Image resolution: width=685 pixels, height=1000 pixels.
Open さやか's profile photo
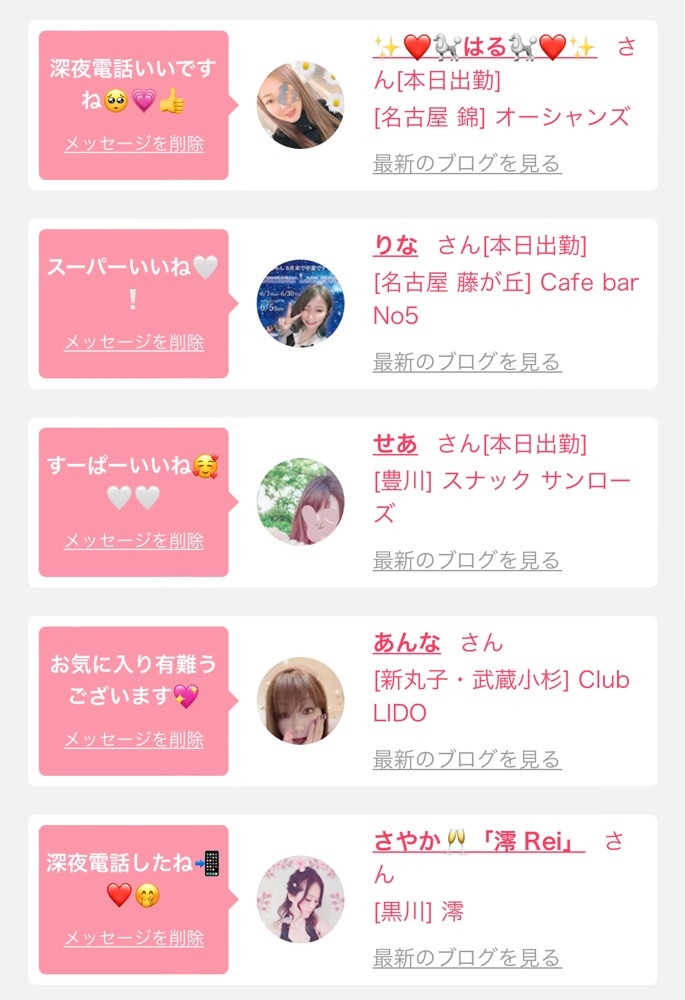pyautogui.click(x=300, y=899)
